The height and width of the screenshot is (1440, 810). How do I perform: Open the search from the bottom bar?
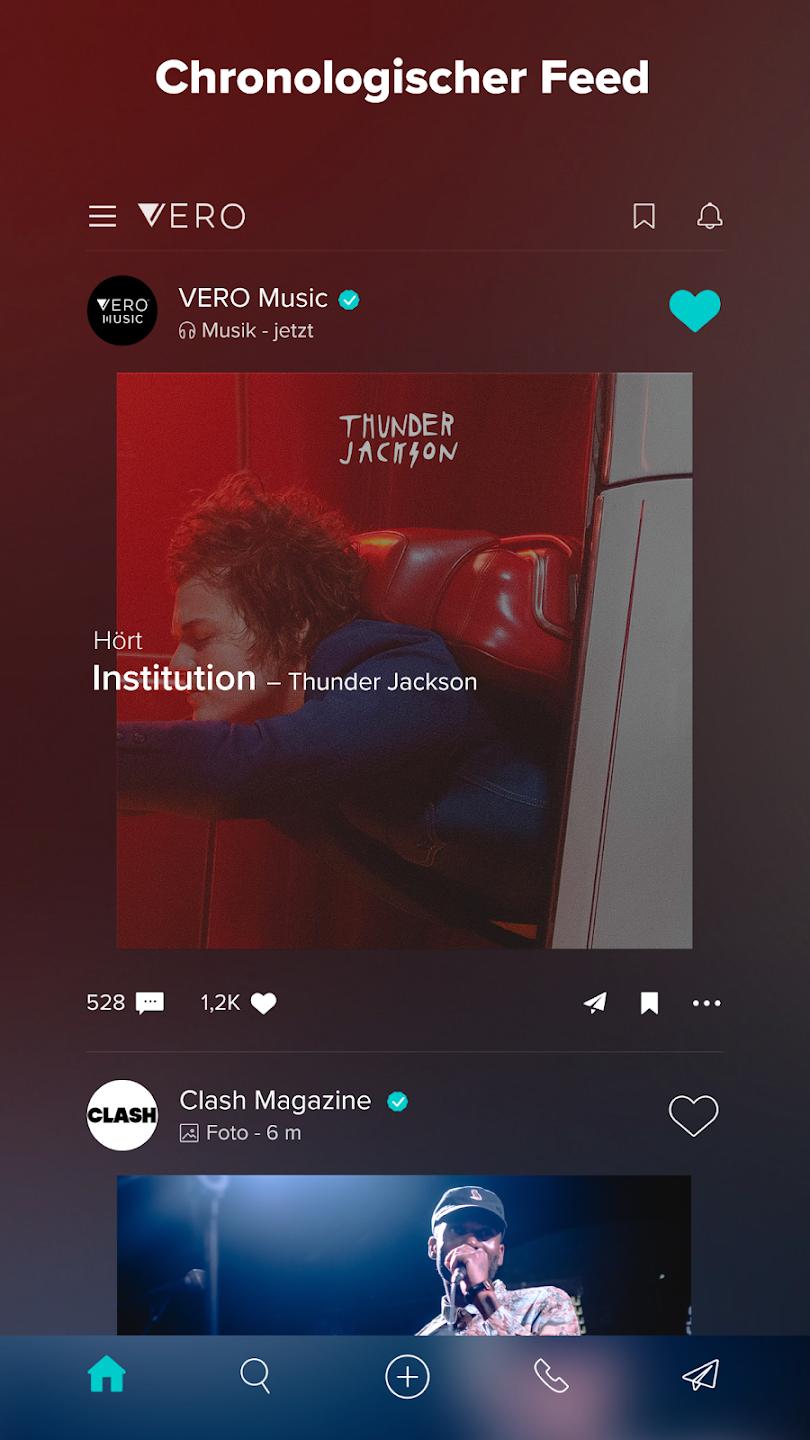click(256, 1376)
